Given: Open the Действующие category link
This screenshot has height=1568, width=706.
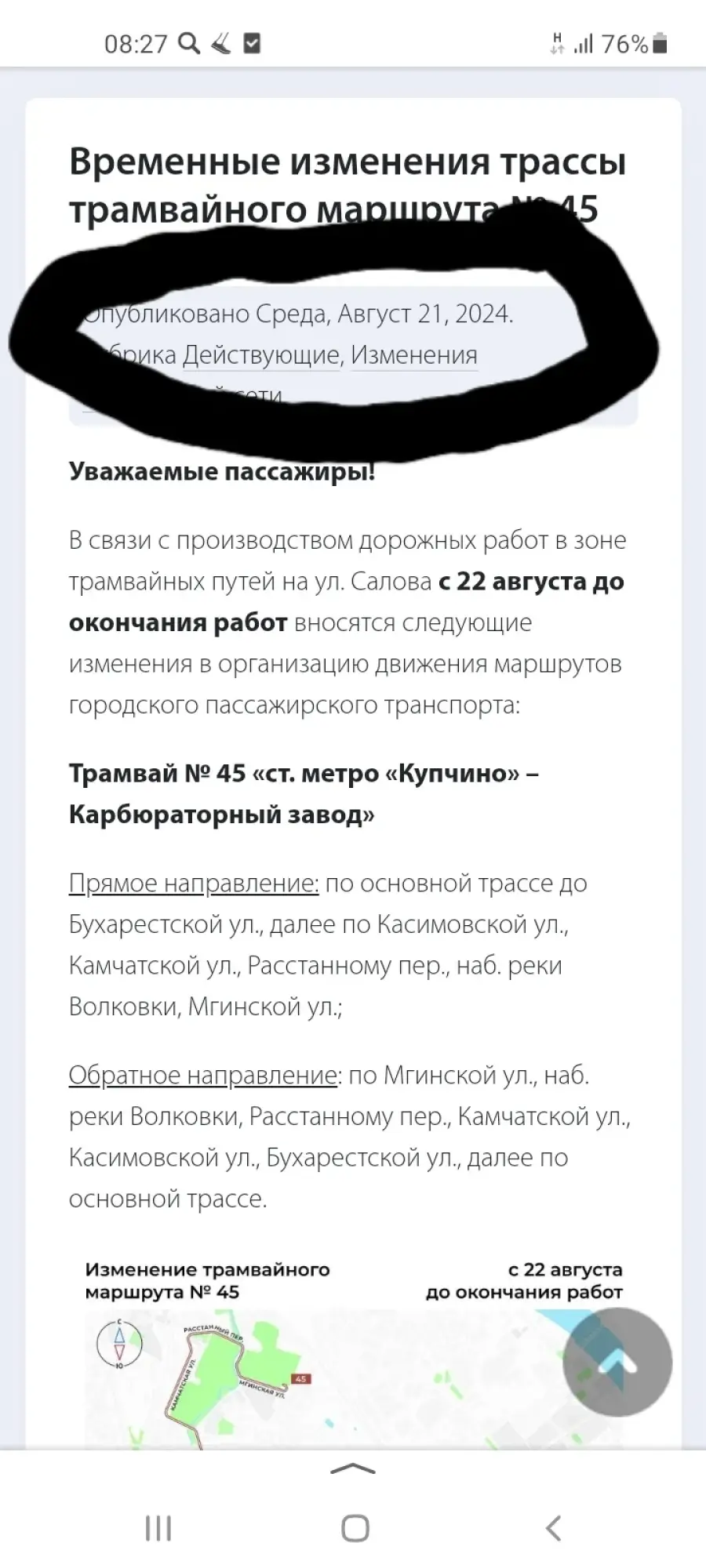Looking at the screenshot, I should pos(262,355).
